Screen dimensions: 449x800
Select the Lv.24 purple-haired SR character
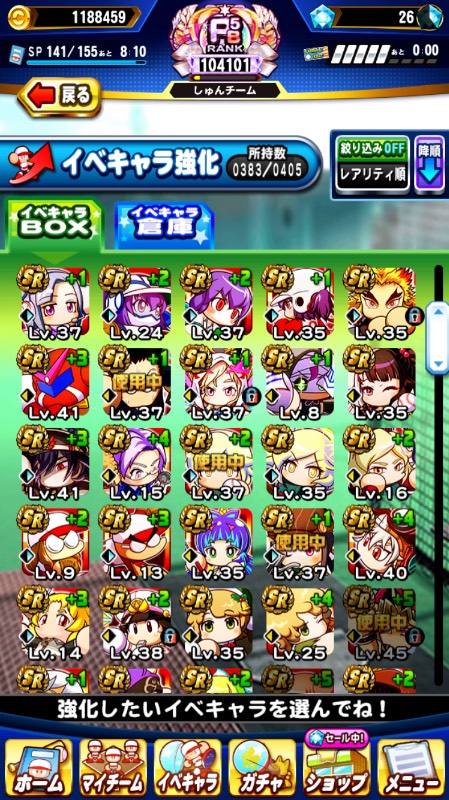coord(136,303)
